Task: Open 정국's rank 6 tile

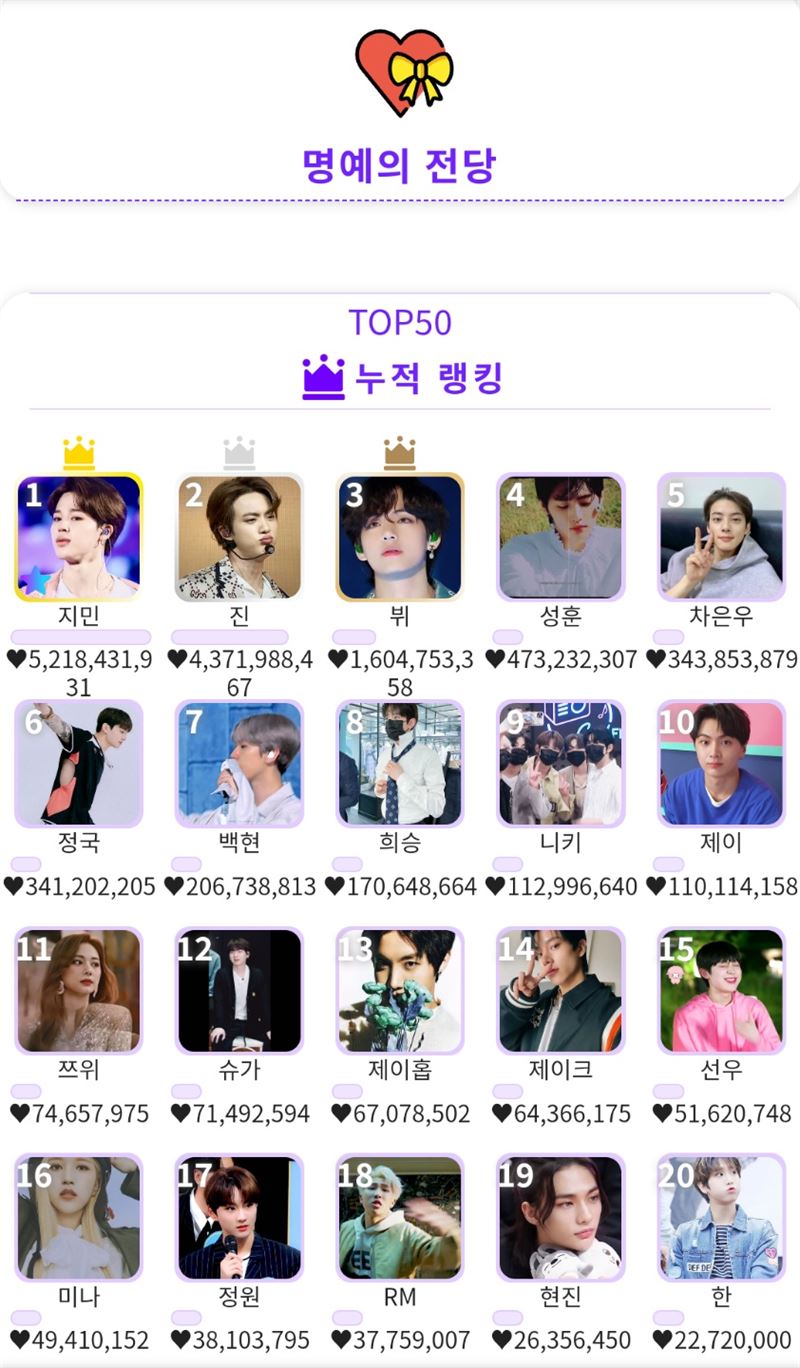Action: tap(79, 764)
